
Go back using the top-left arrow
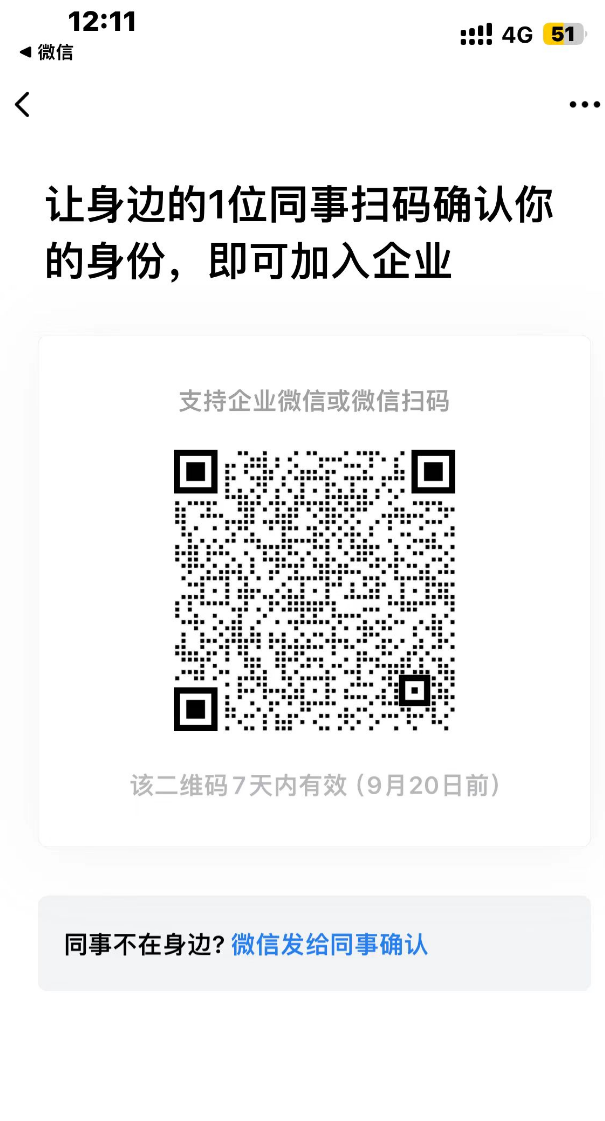point(23,104)
